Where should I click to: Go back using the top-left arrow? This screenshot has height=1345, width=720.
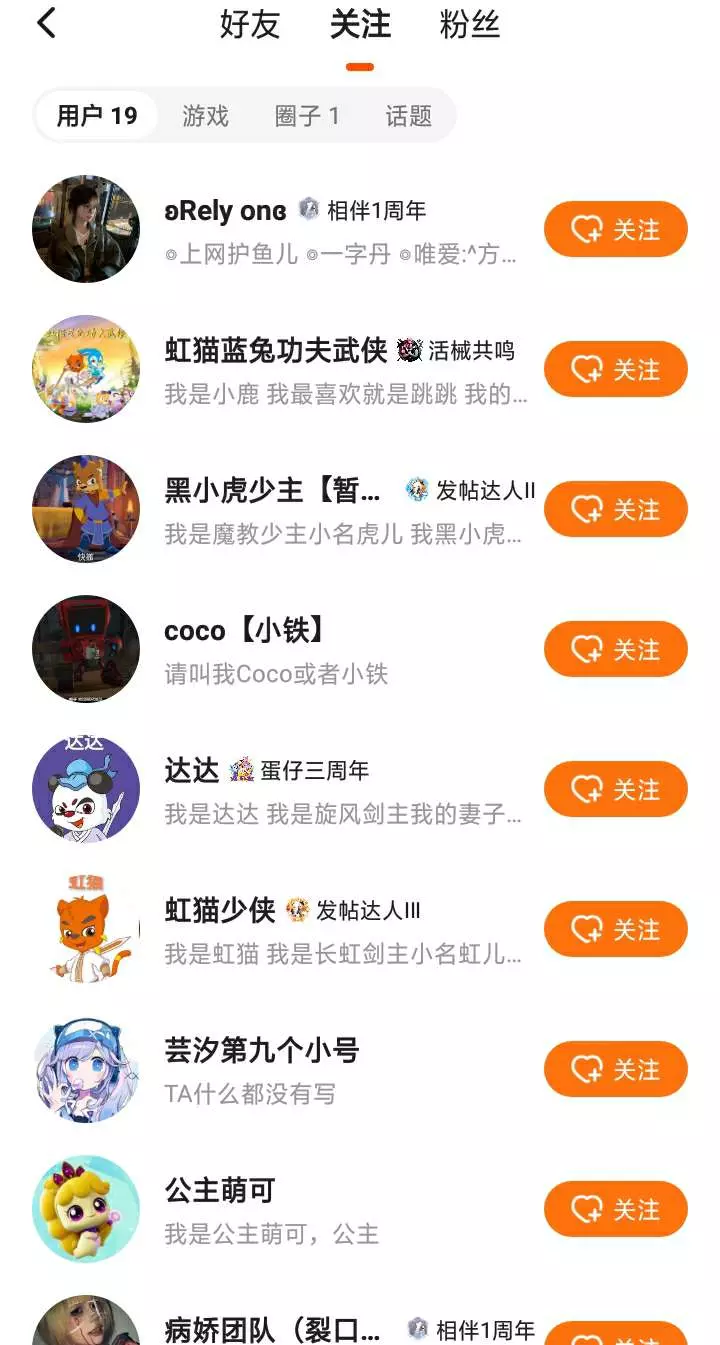click(47, 24)
